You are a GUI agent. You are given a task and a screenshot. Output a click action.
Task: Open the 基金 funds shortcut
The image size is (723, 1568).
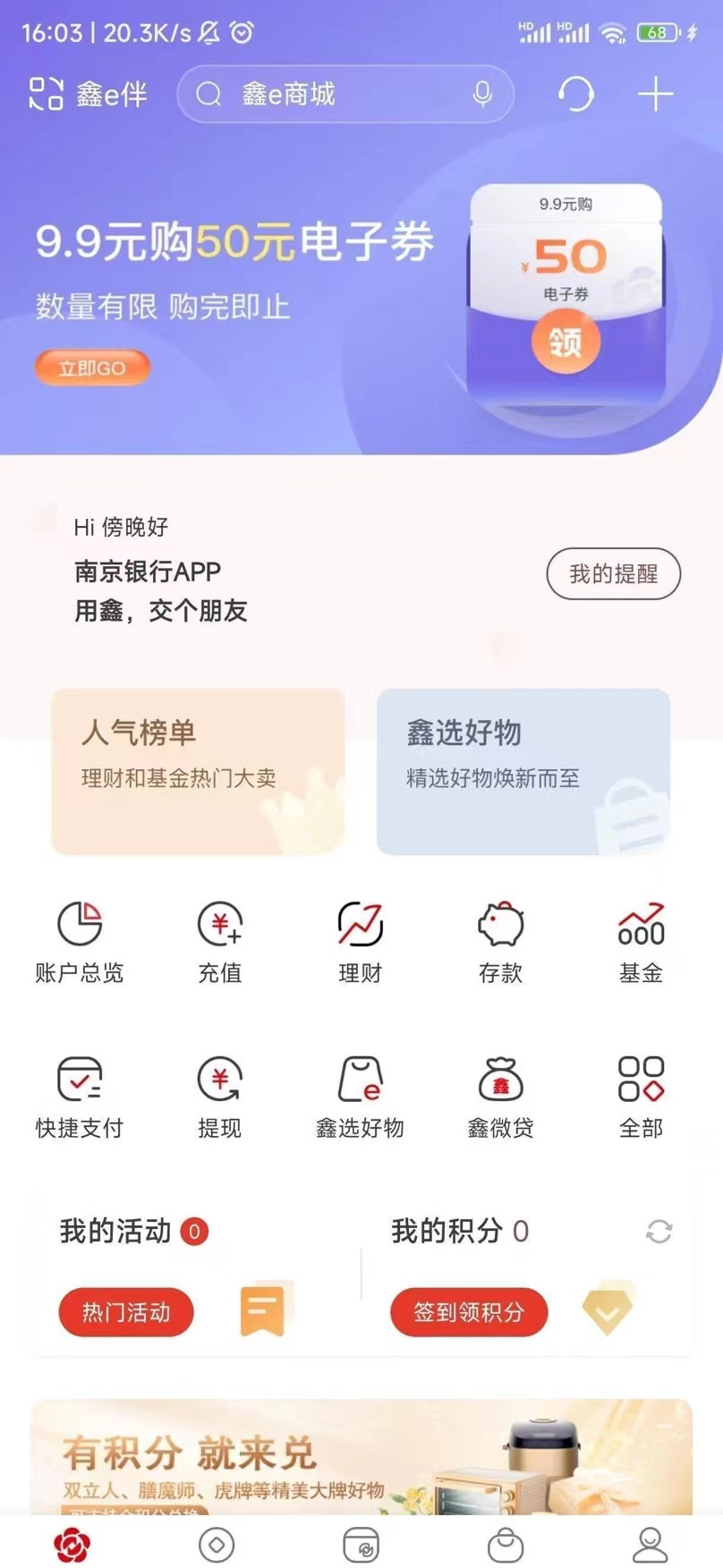pos(641,942)
